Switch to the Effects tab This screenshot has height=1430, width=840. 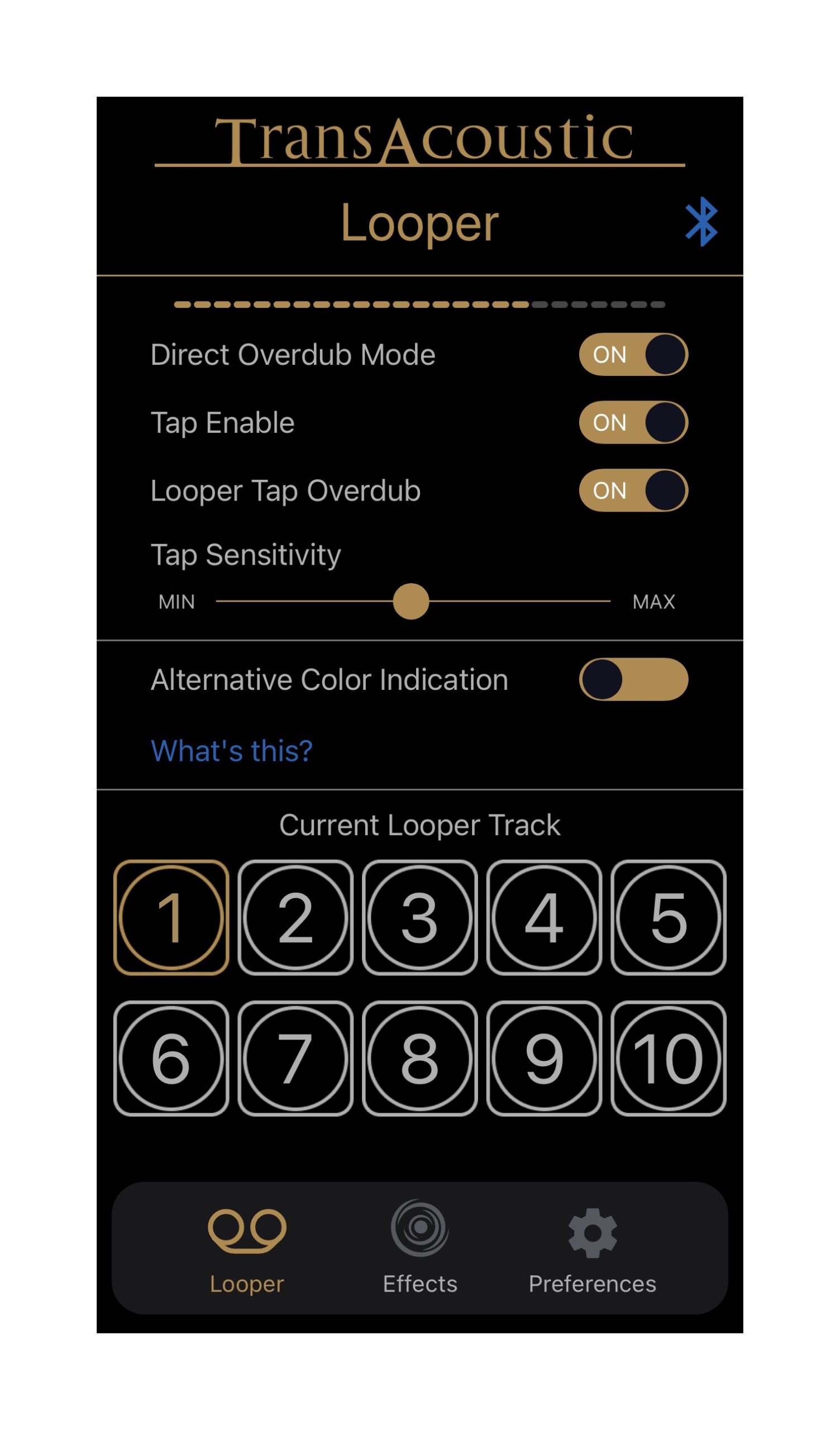(420, 1248)
